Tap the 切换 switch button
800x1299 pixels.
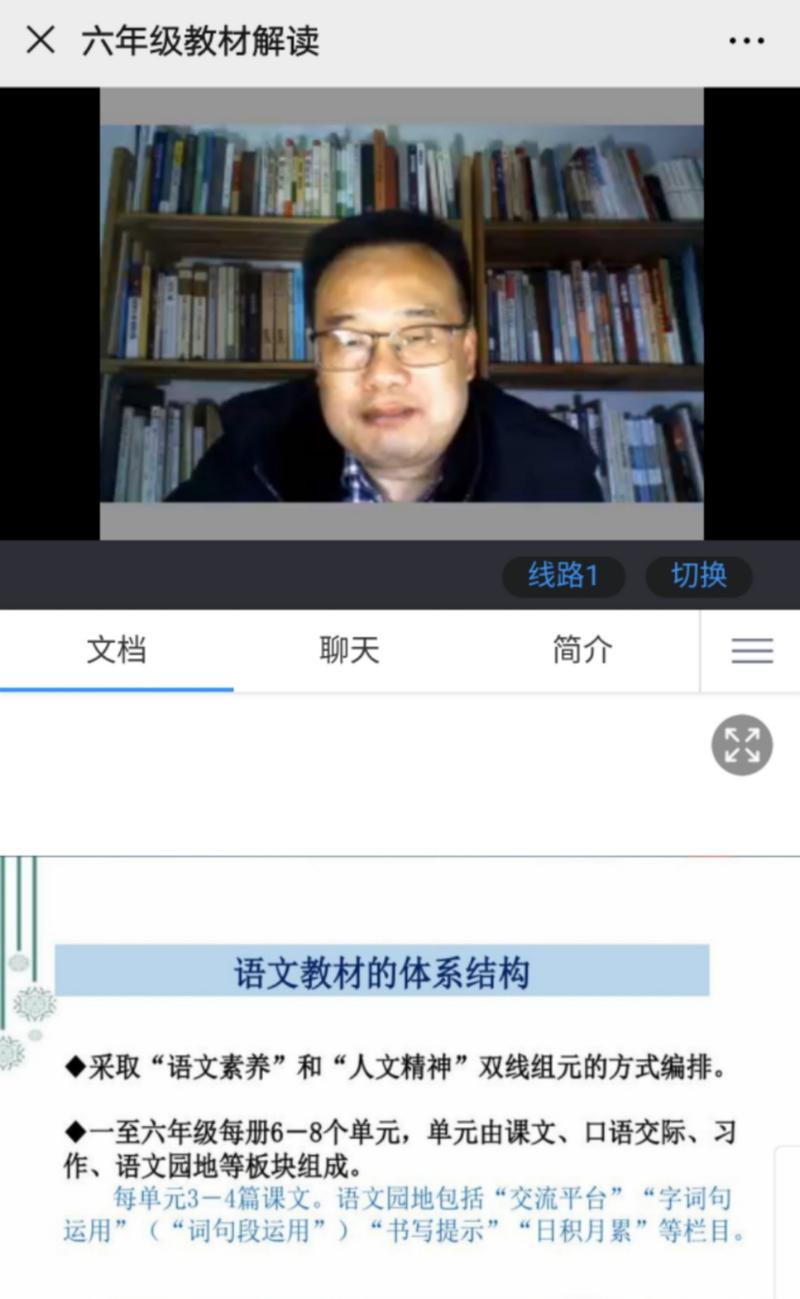click(698, 576)
